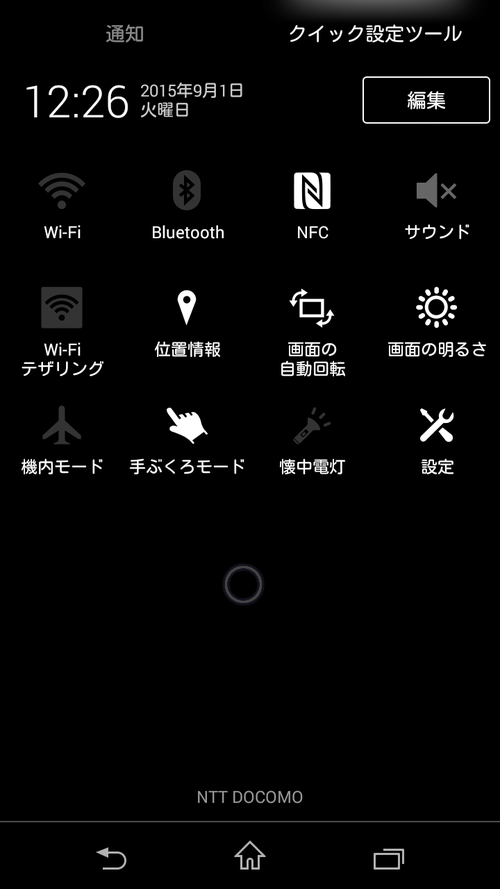
Task: Select the クイック設定ツール tab
Action: point(375,34)
